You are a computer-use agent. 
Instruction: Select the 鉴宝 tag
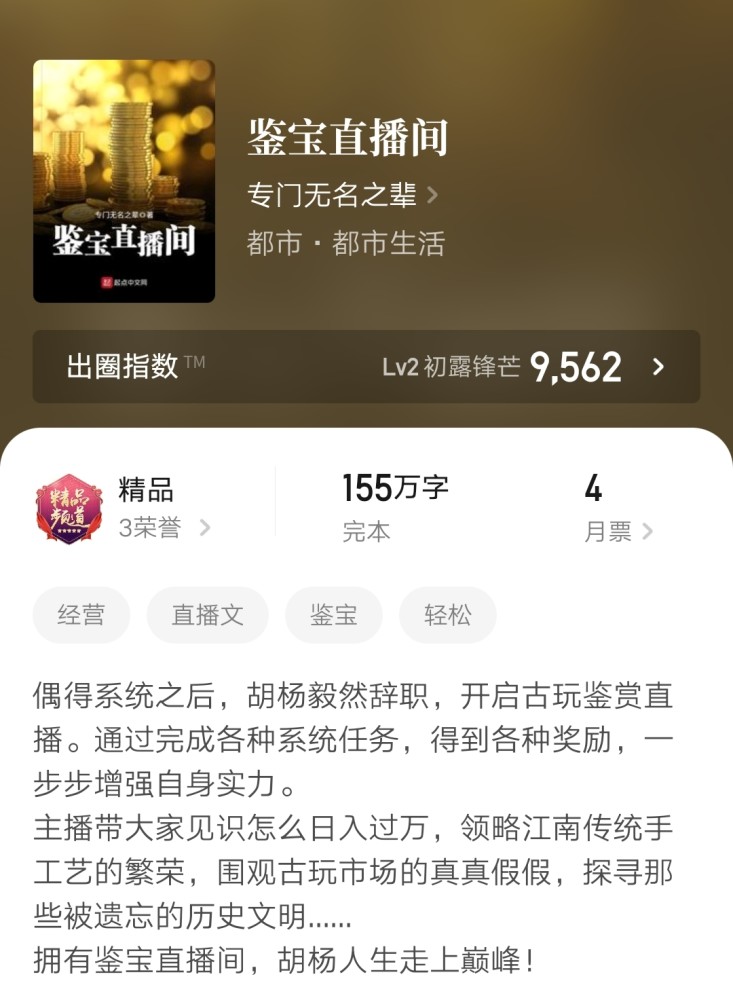(333, 616)
